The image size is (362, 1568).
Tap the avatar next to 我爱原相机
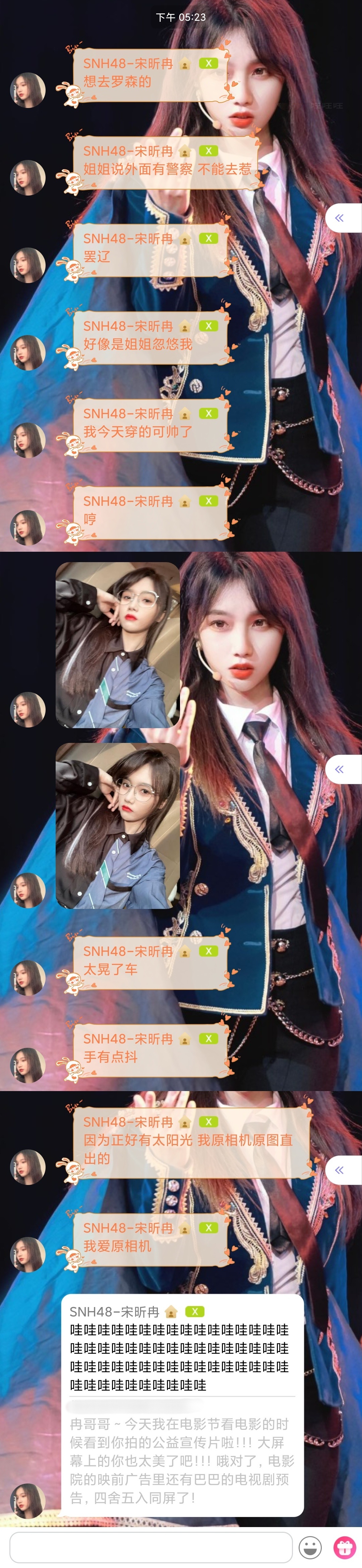tap(28, 1254)
